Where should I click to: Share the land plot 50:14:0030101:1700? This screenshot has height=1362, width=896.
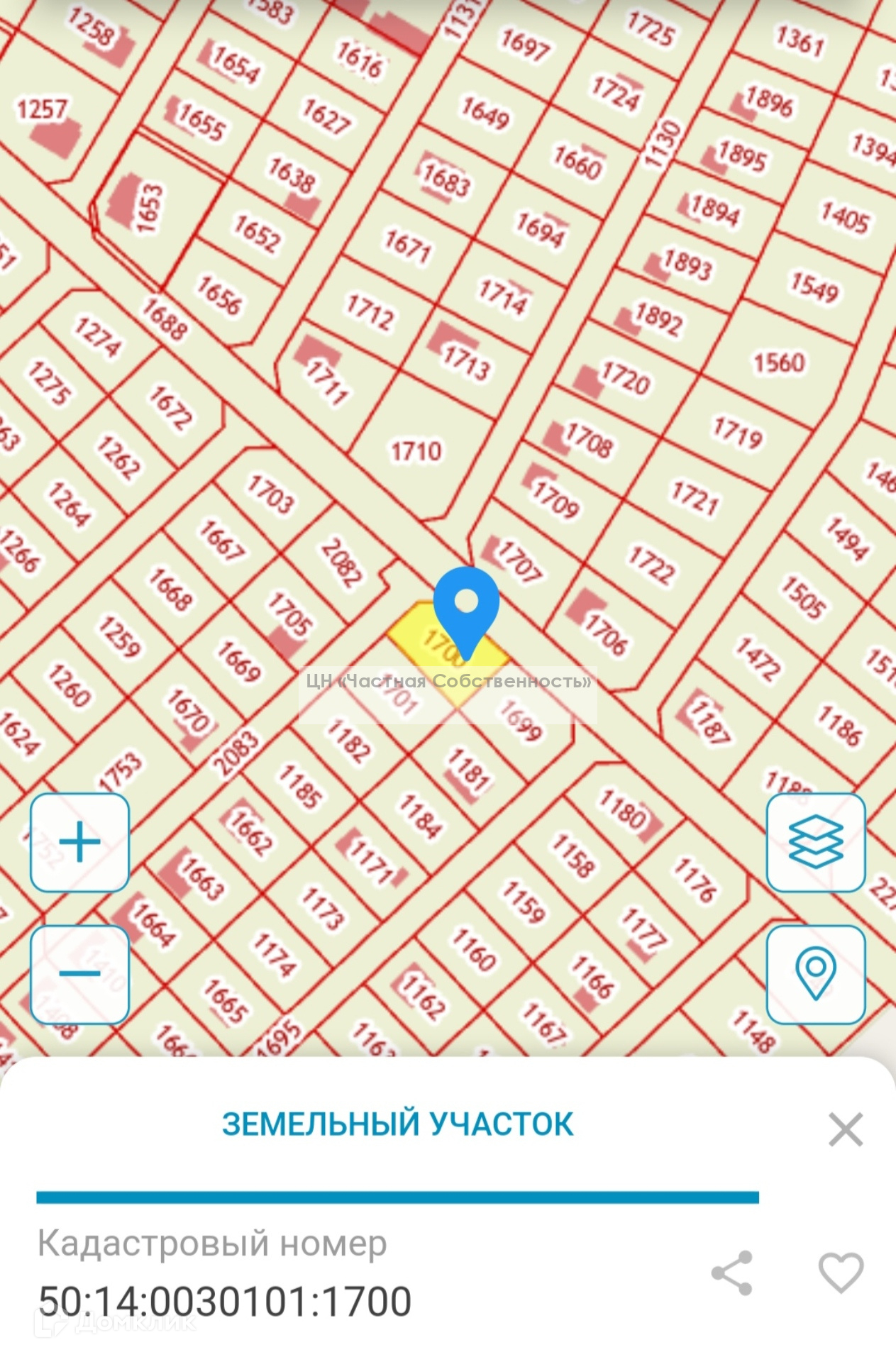point(731,1273)
